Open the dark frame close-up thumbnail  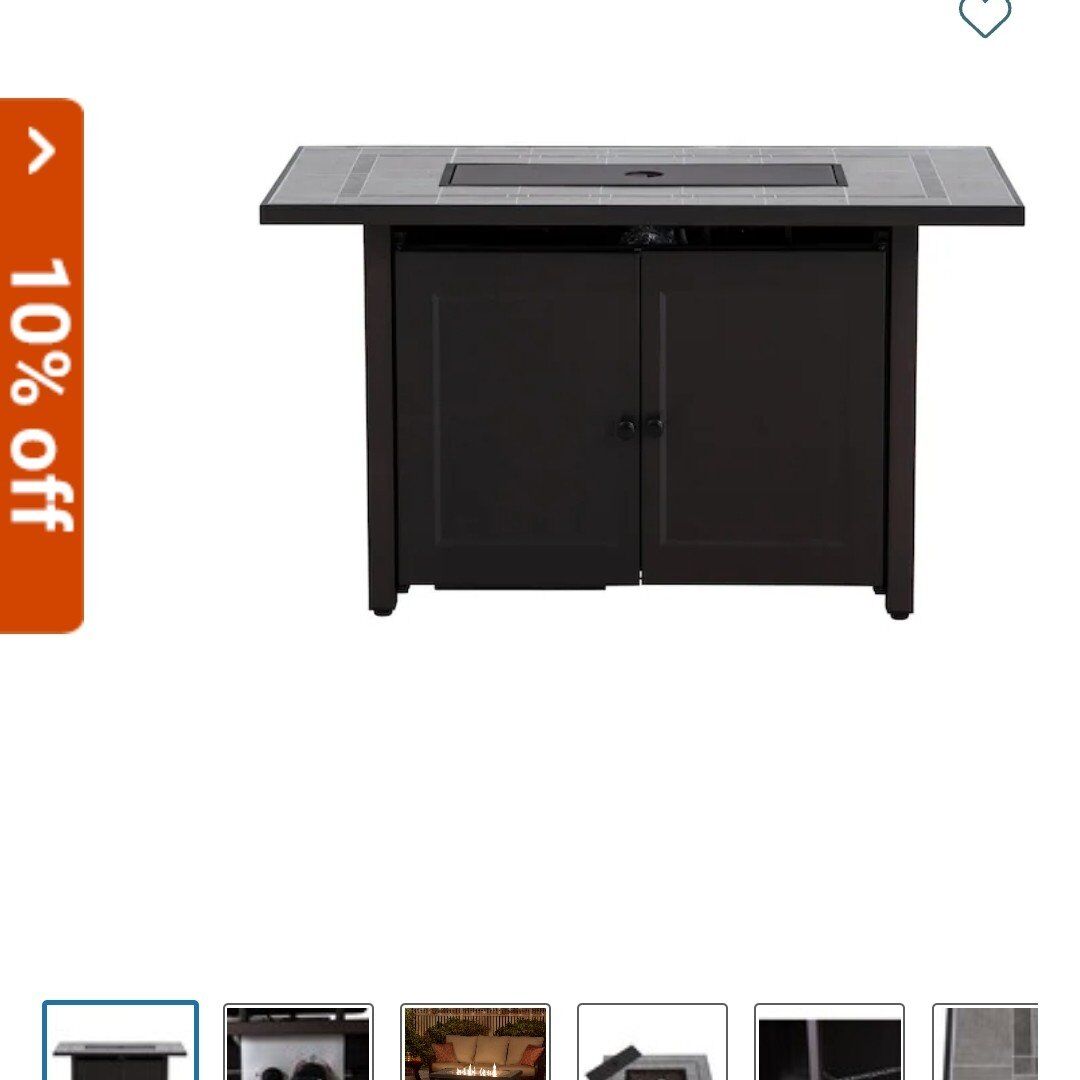click(x=829, y=1042)
